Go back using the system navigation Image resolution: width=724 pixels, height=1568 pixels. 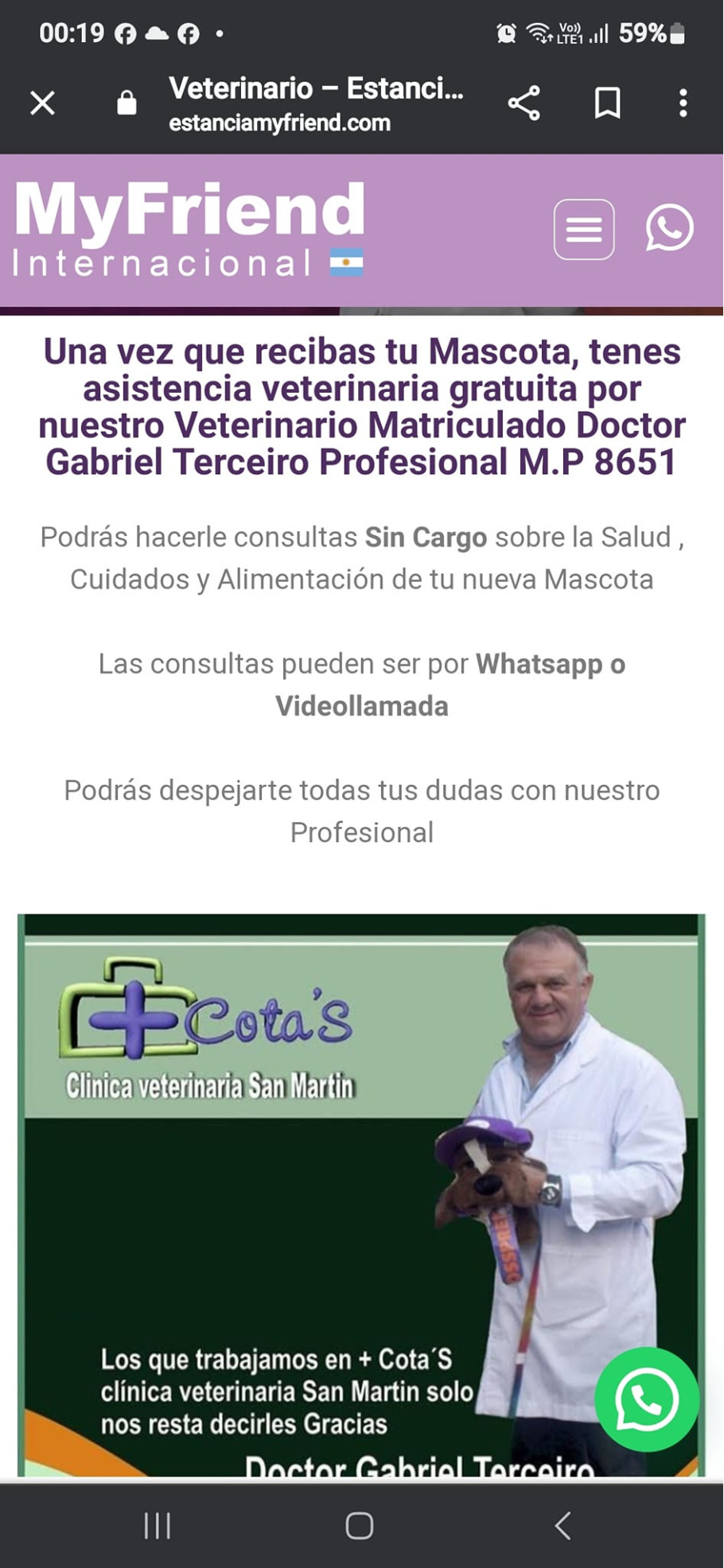click(x=562, y=1526)
